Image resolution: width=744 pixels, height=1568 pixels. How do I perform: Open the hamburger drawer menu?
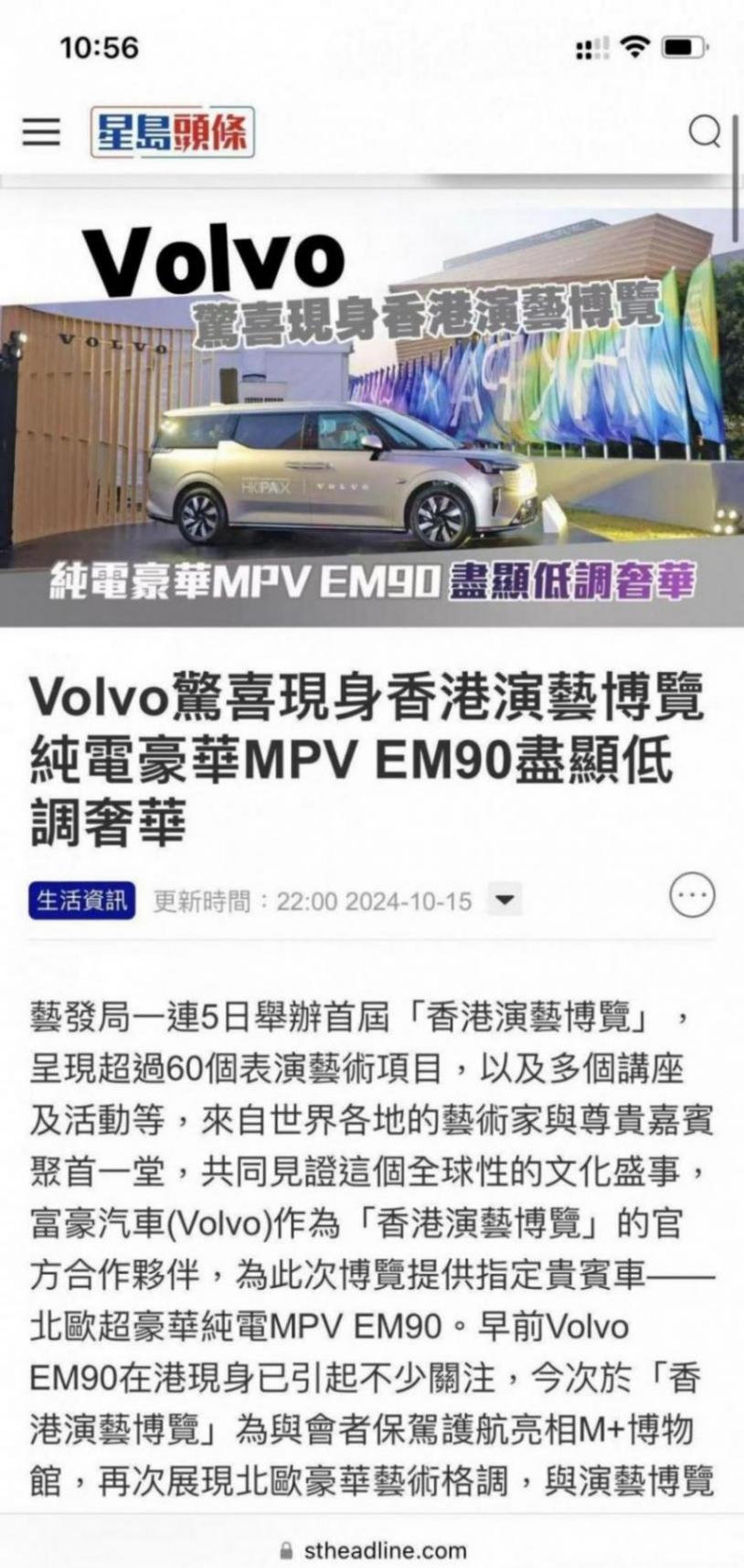tap(41, 132)
